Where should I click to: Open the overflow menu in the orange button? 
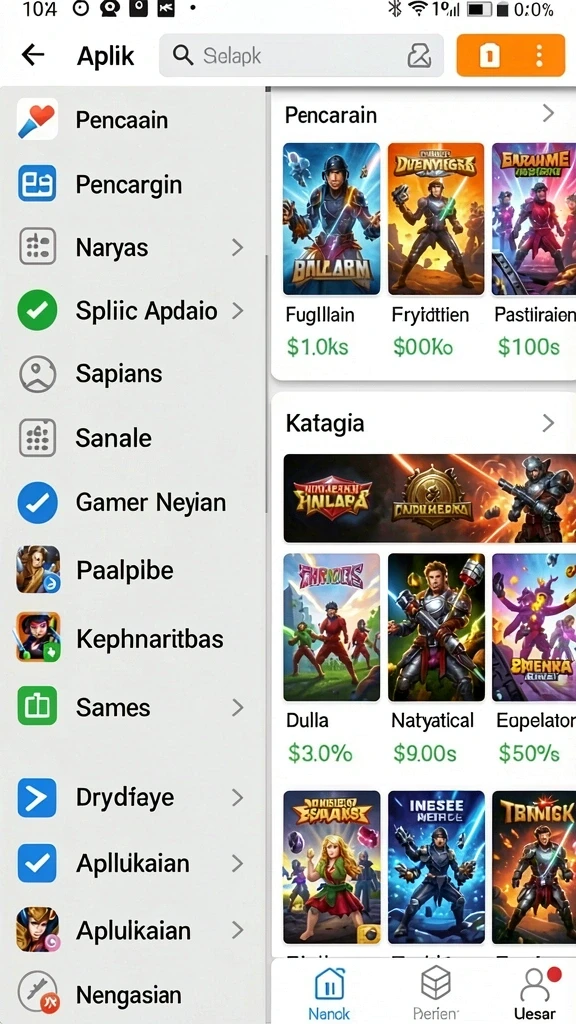tap(539, 56)
